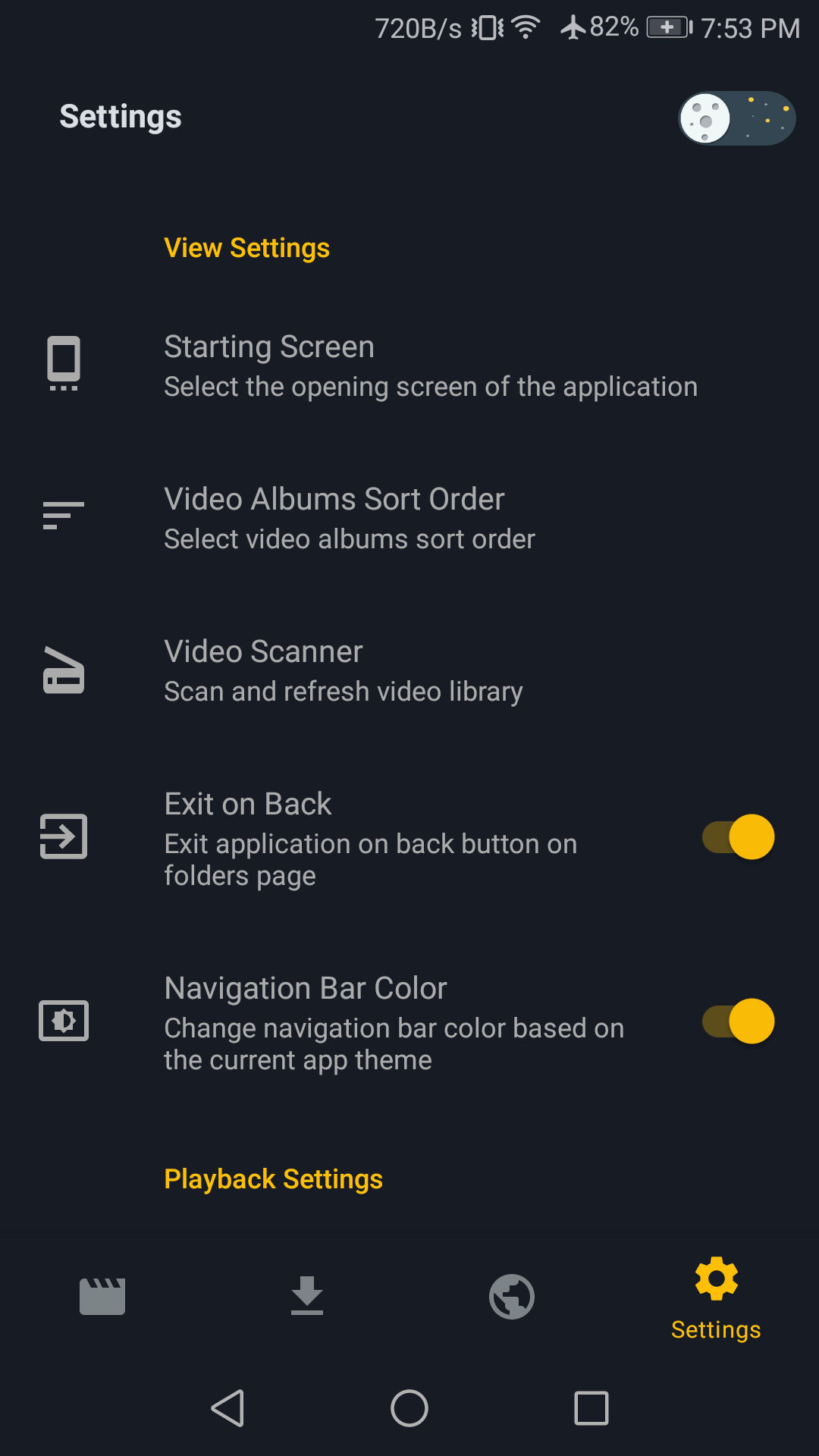The height and width of the screenshot is (1456, 819).
Task: Open Video Albums Sort Order
Action: tap(409, 519)
